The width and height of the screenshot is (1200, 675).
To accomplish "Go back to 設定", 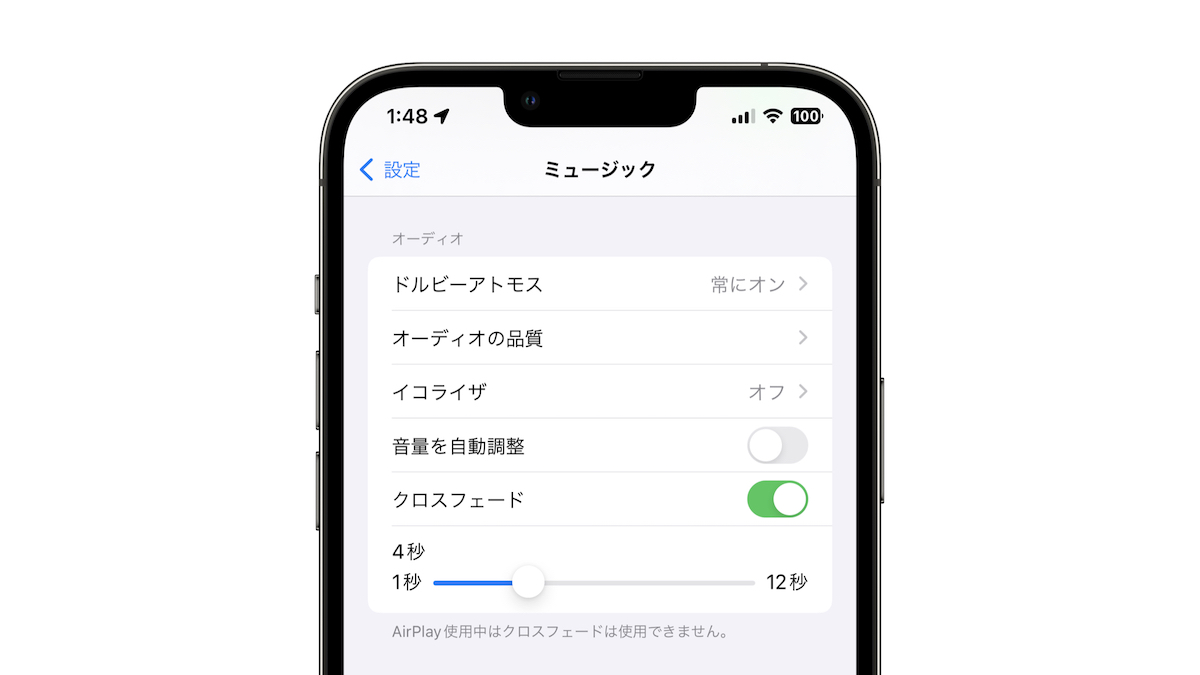I will [x=391, y=170].
